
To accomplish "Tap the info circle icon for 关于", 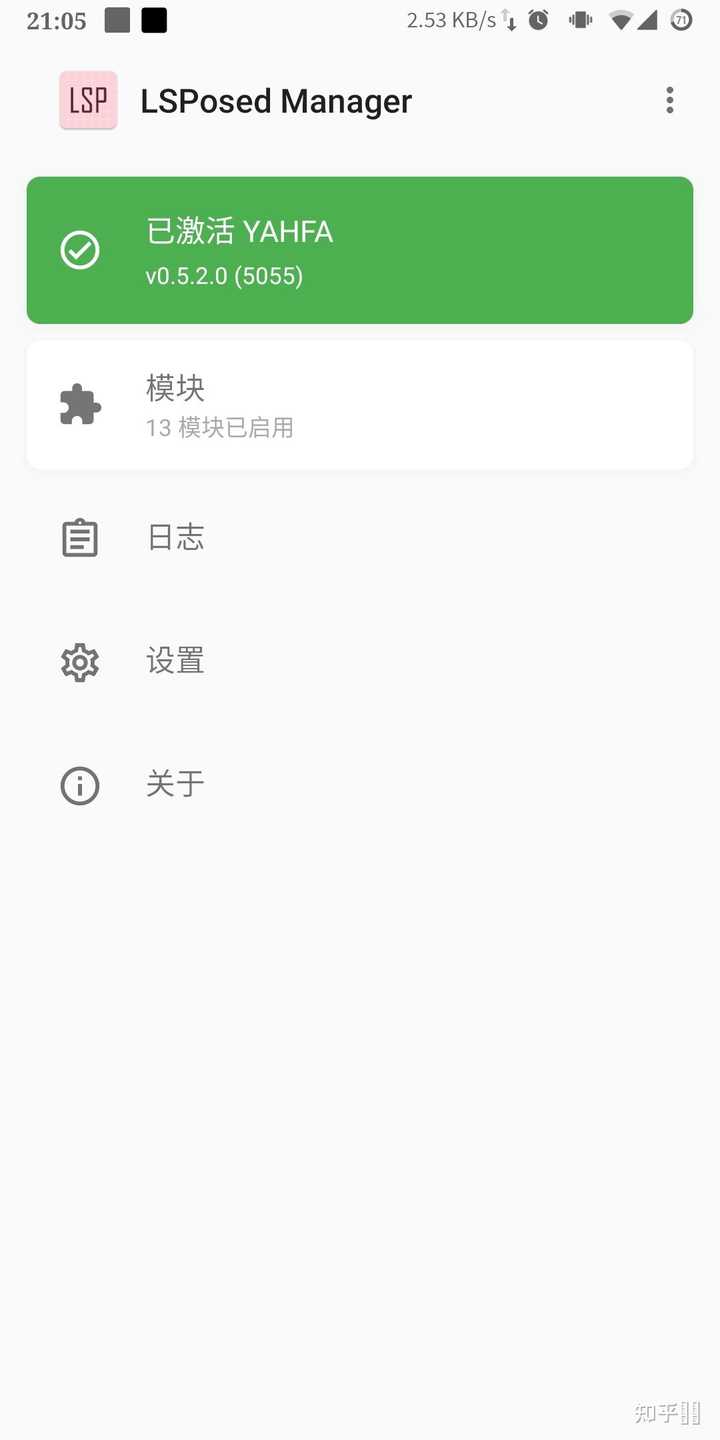I will tap(80, 785).
